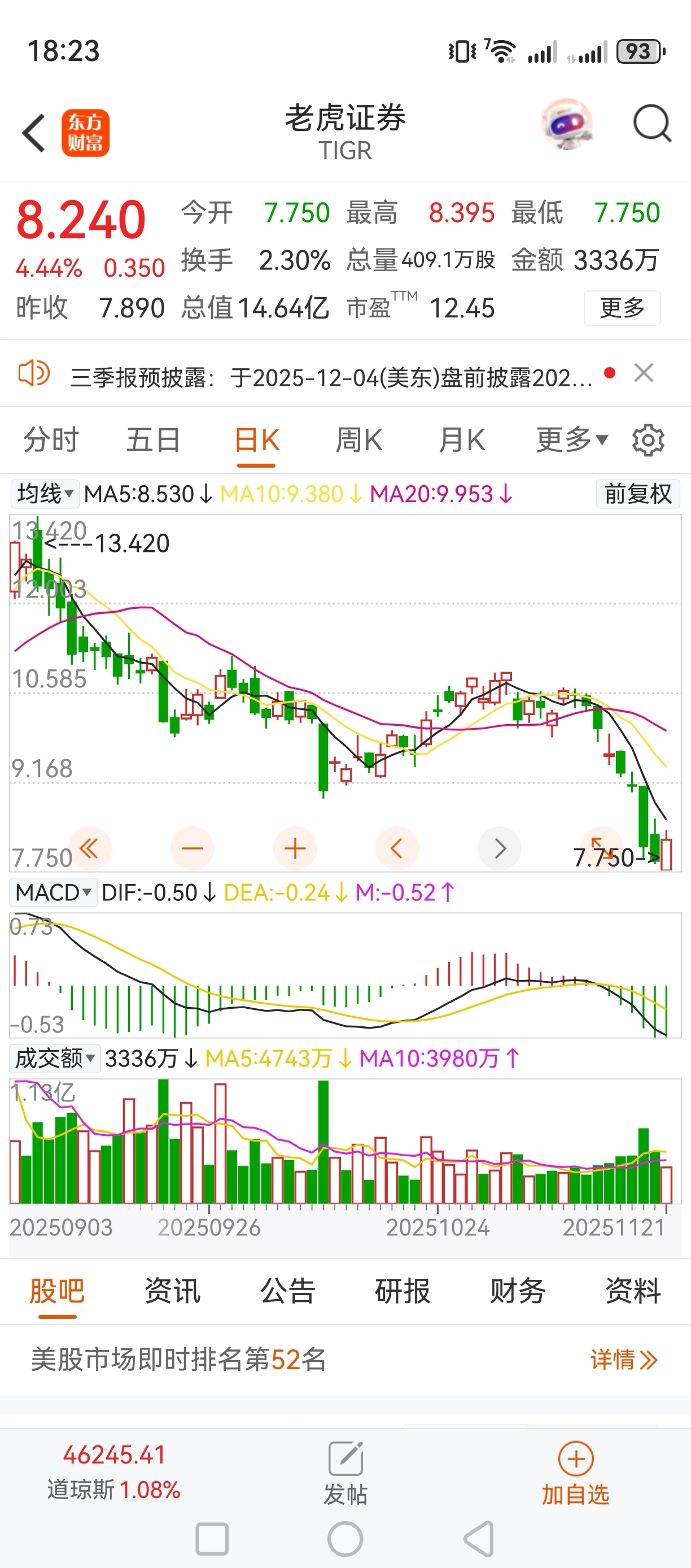Zoom out chart with minus button

click(x=192, y=848)
